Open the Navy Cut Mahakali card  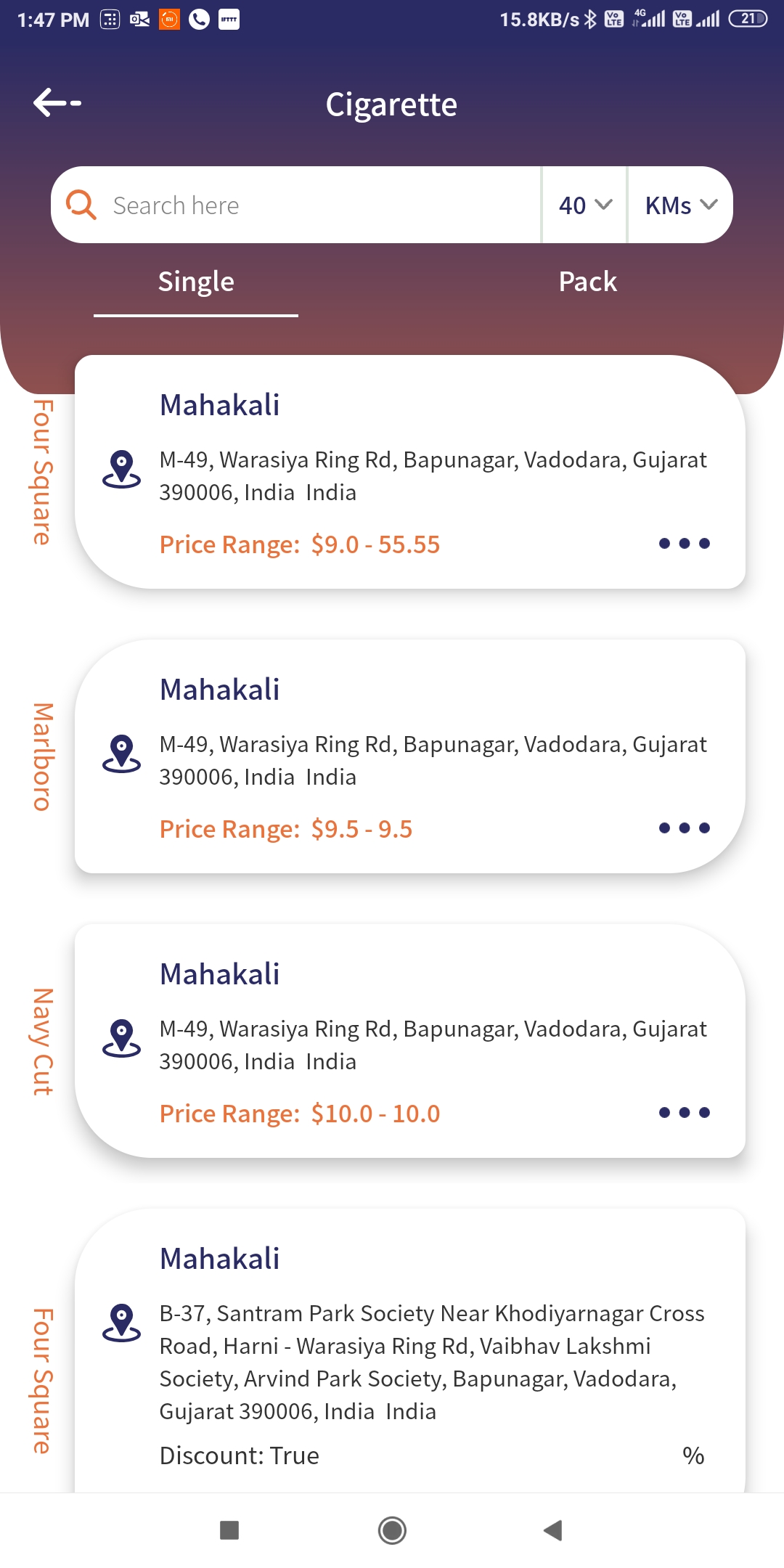click(410, 1041)
